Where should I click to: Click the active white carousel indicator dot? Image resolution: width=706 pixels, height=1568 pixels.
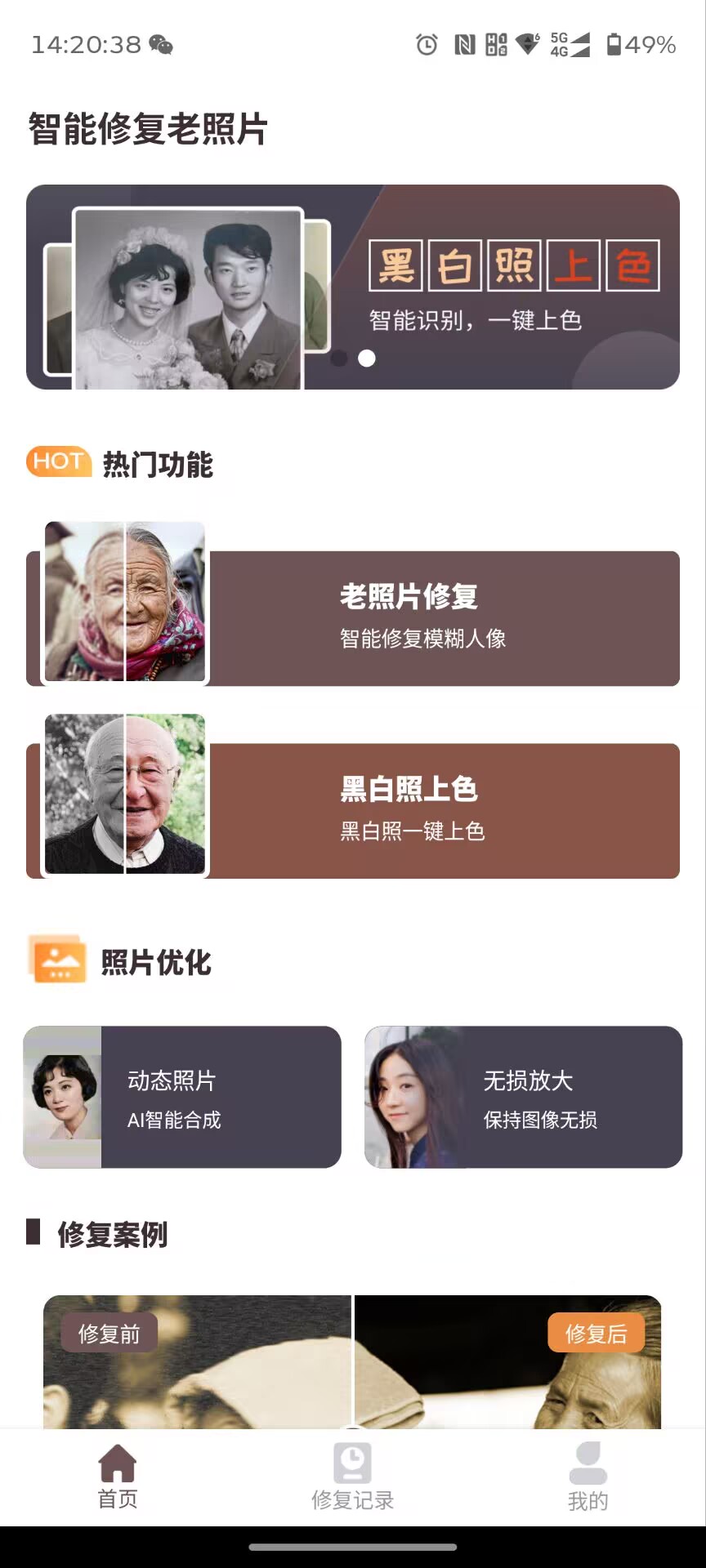(x=366, y=358)
